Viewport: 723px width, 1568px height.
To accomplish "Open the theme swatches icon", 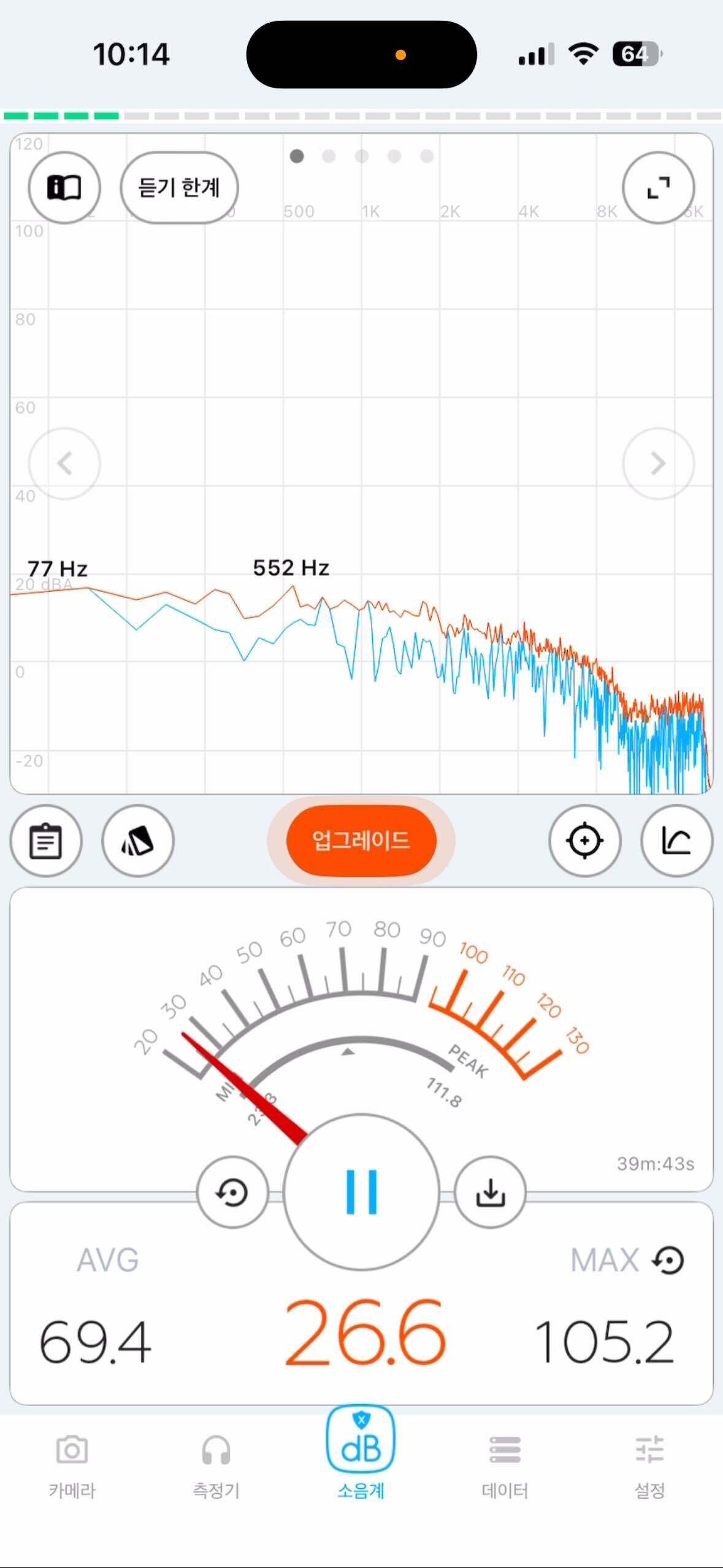I will 138,840.
